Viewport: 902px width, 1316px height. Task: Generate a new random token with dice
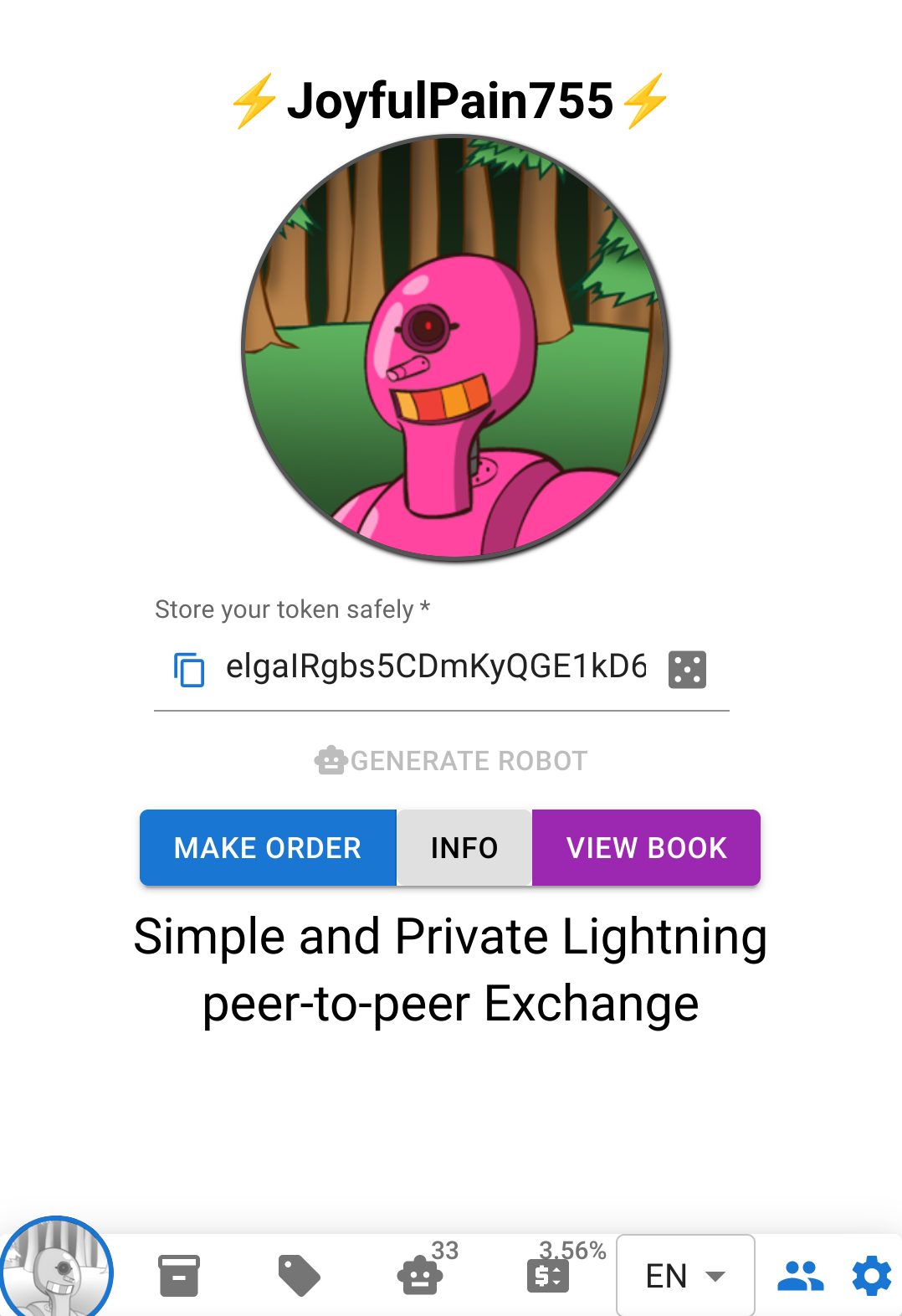687,670
